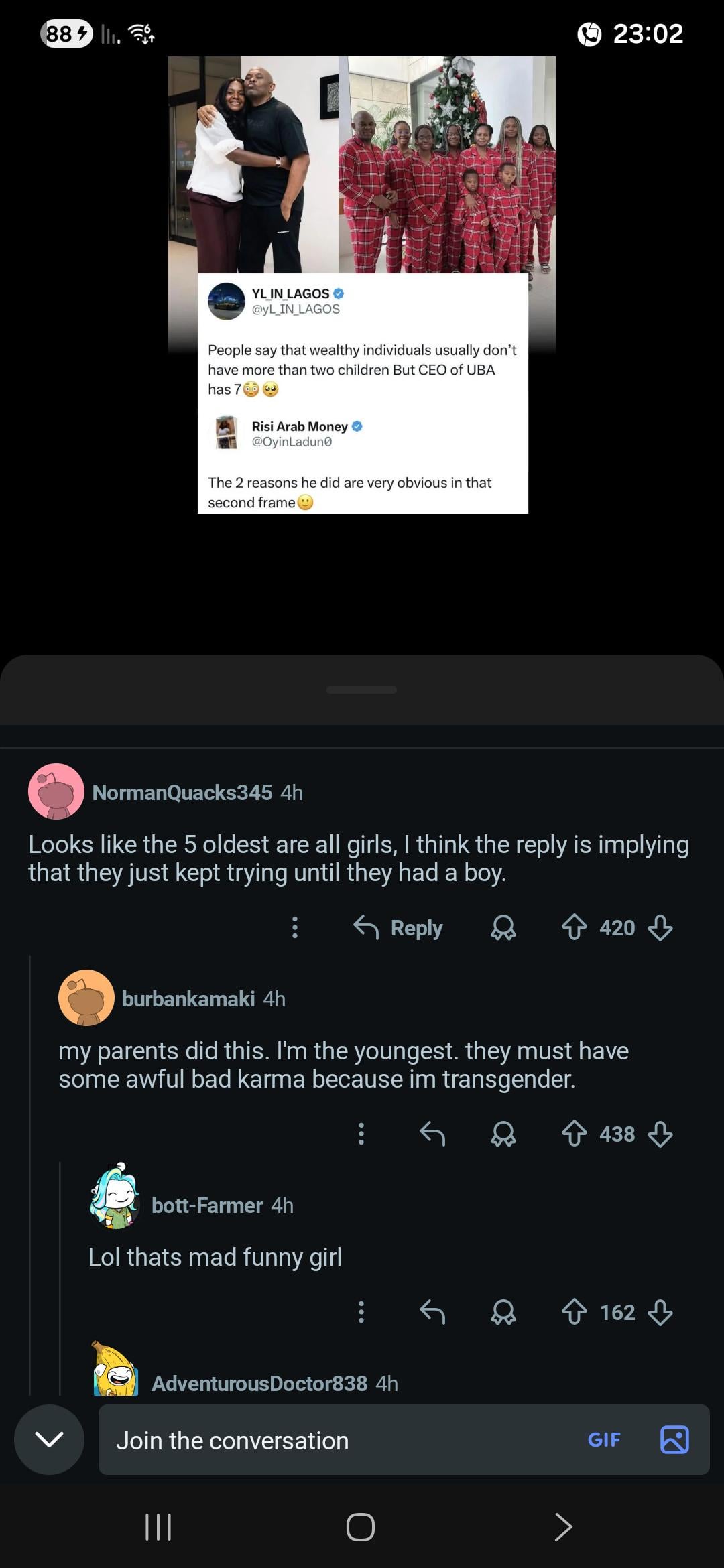The width and height of the screenshot is (724, 1568).
Task: Downvote burbankamaki's comment
Action: [x=660, y=1134]
